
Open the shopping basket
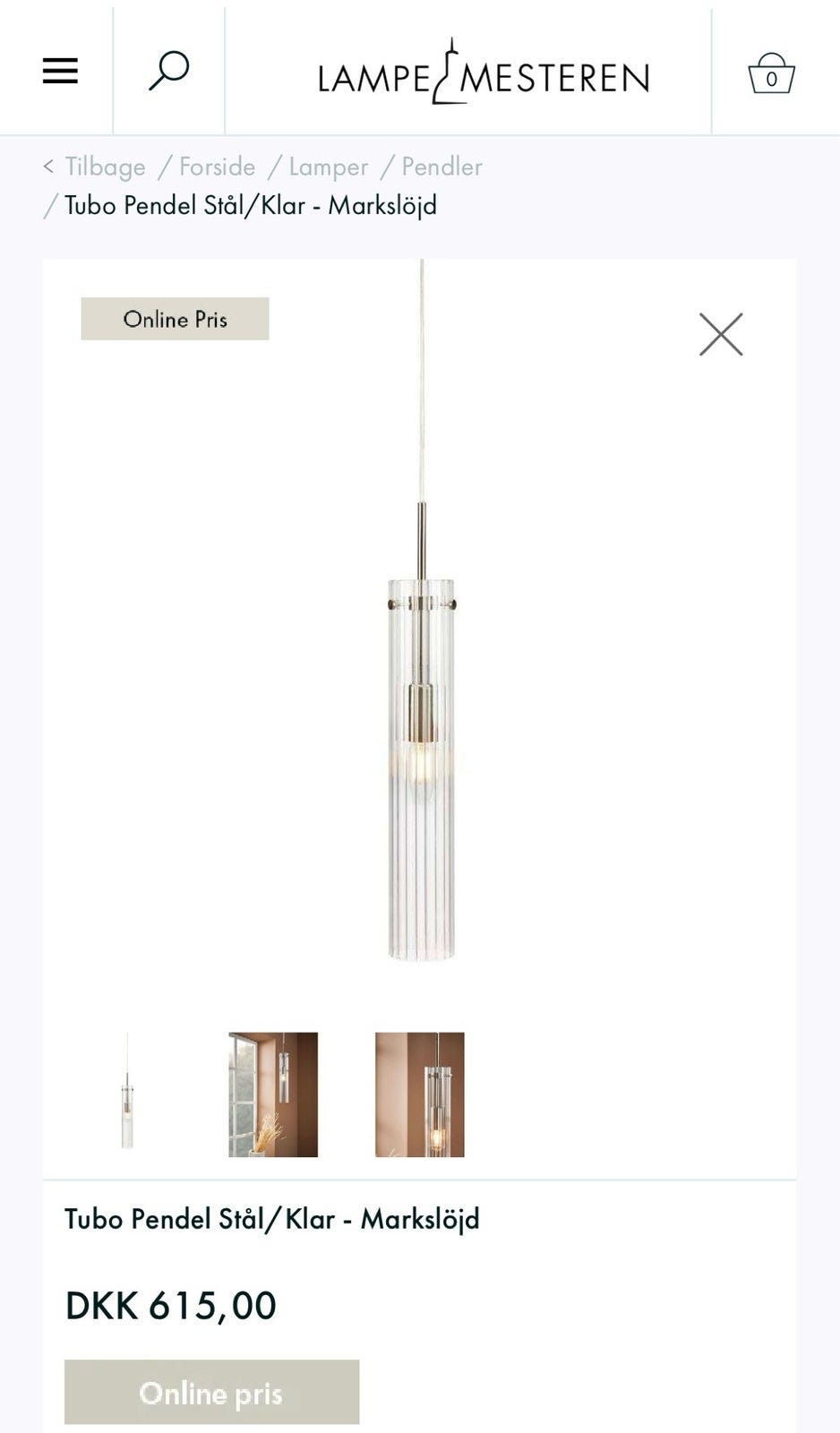coord(771,74)
